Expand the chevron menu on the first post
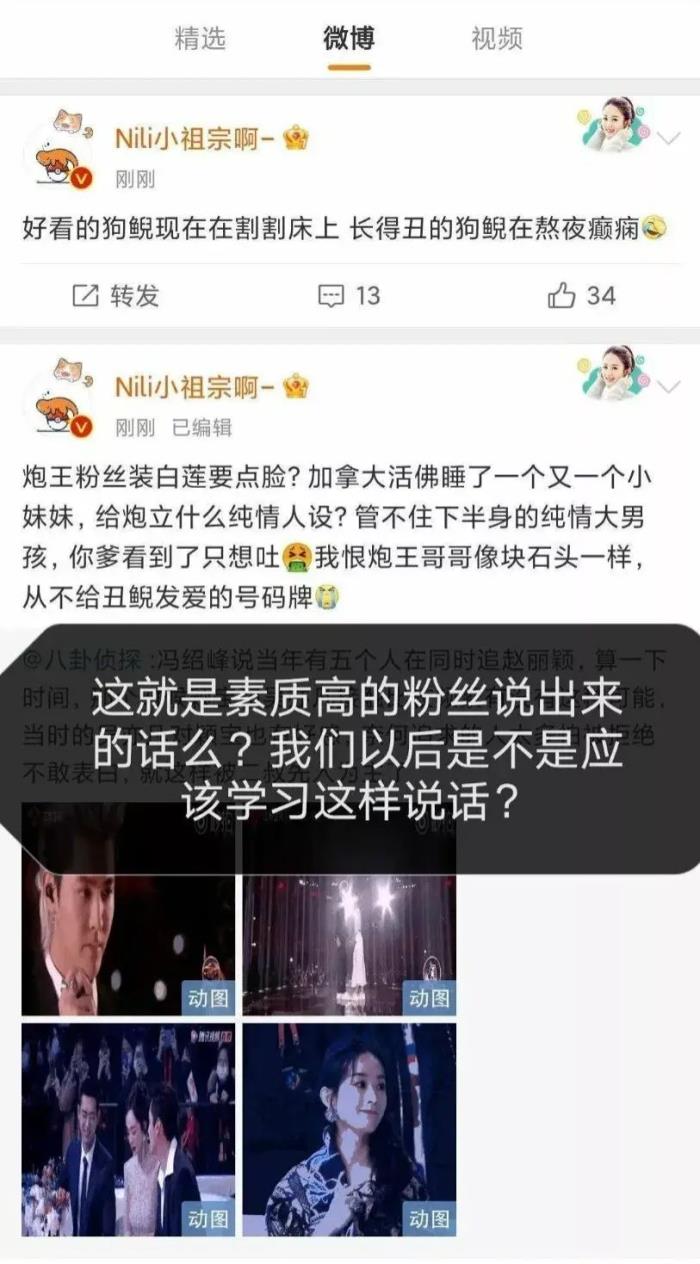Viewport: 700px width, 1264px height. coord(668,139)
